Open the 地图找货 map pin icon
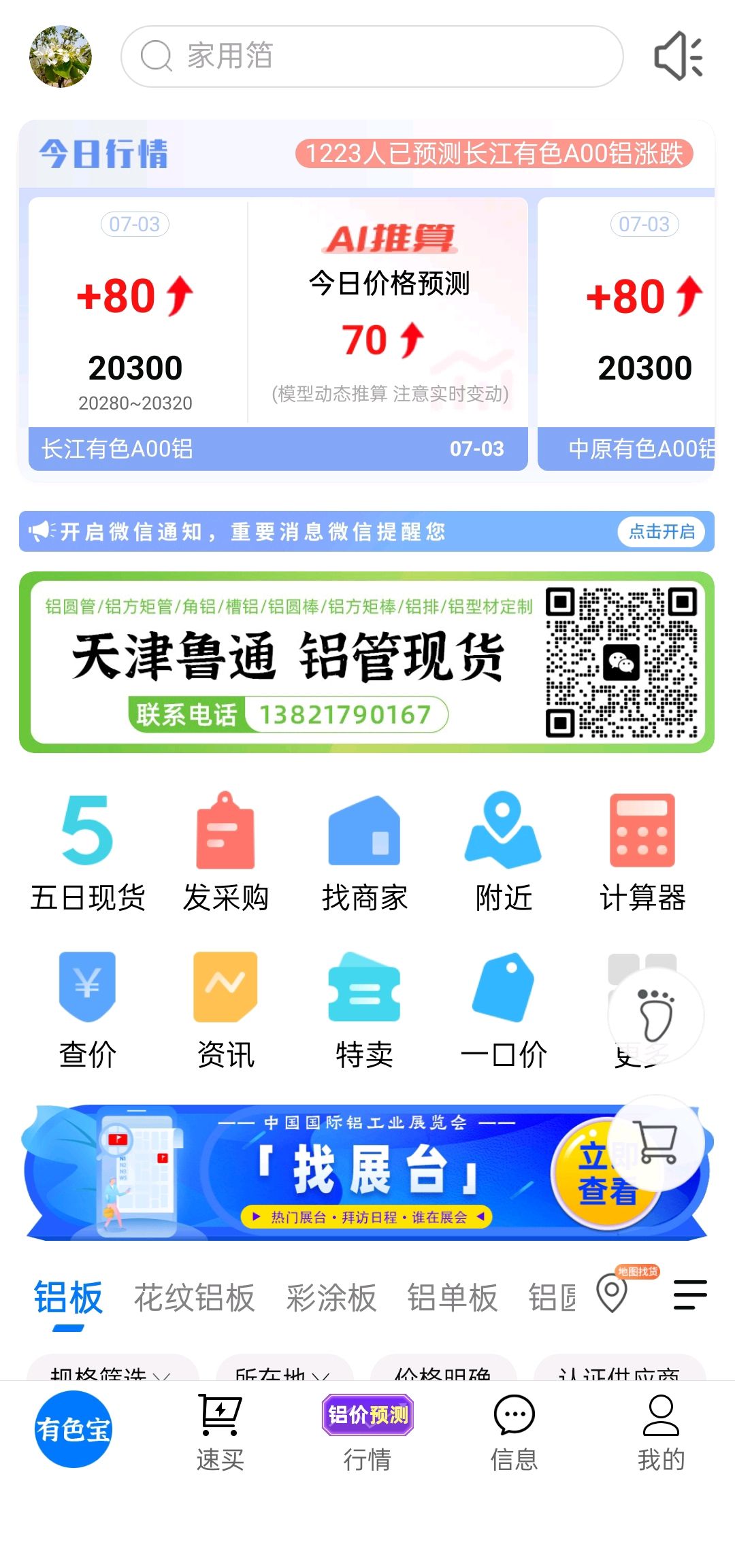735x1568 pixels. point(612,1292)
